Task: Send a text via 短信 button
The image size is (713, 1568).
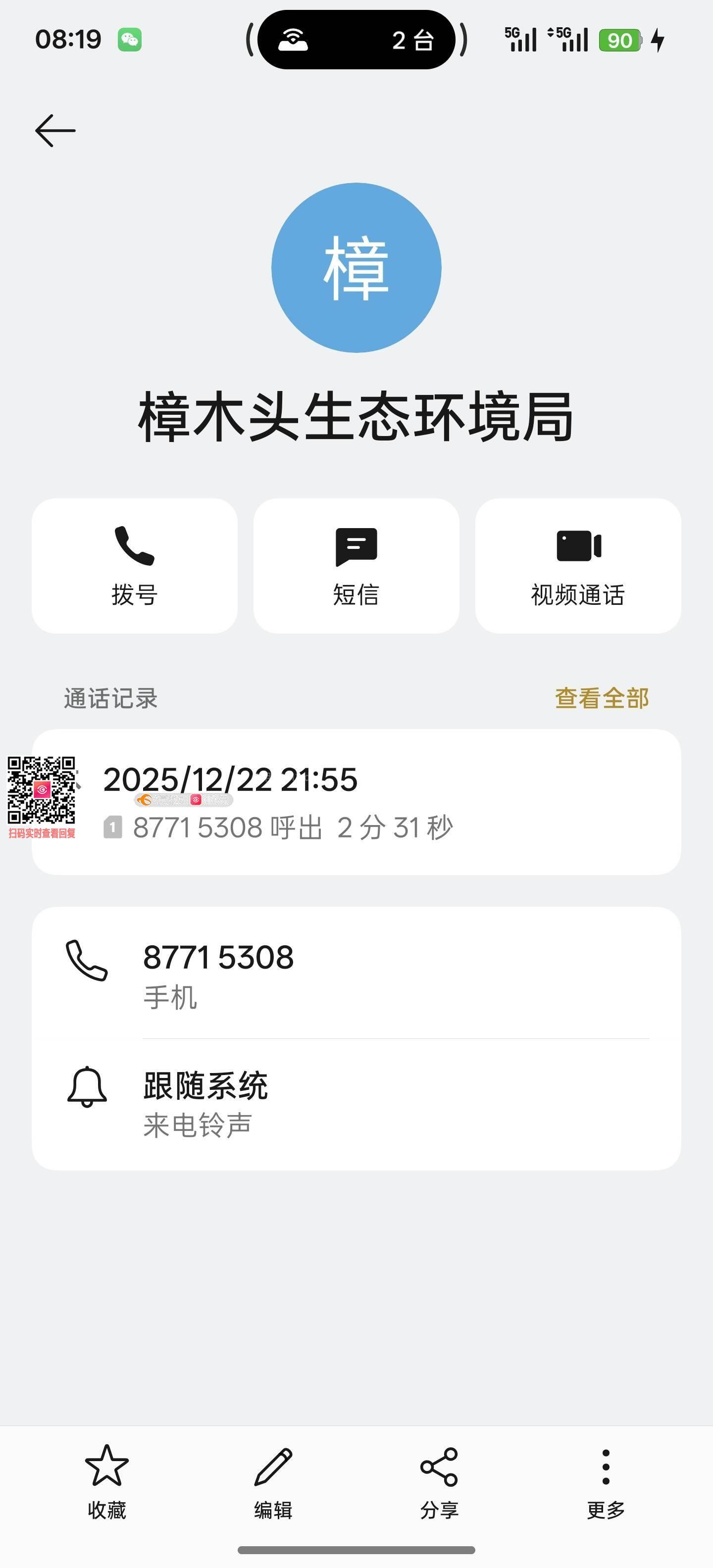Action: 356,566
